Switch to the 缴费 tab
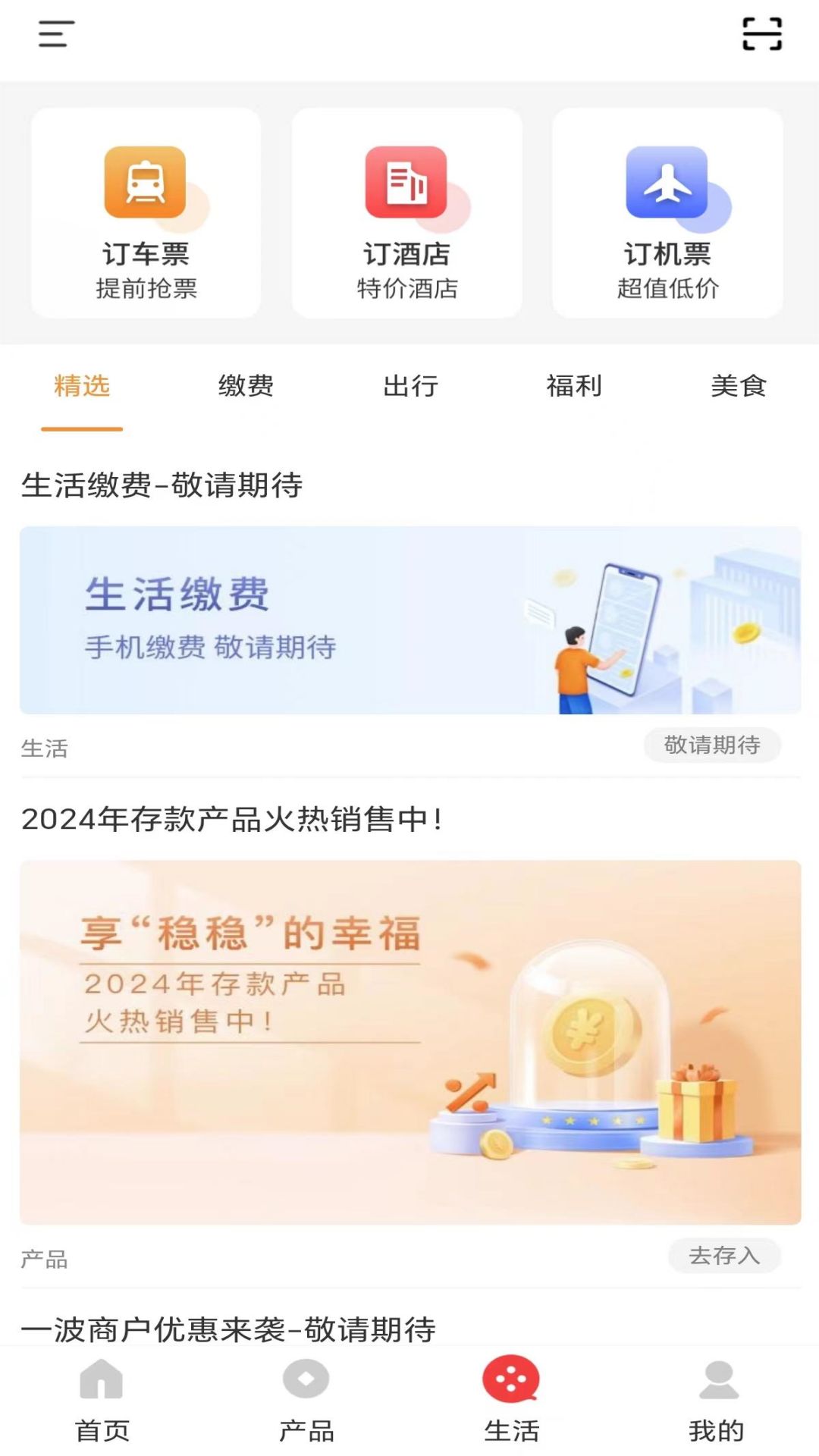The width and height of the screenshot is (819, 1456). click(x=246, y=386)
